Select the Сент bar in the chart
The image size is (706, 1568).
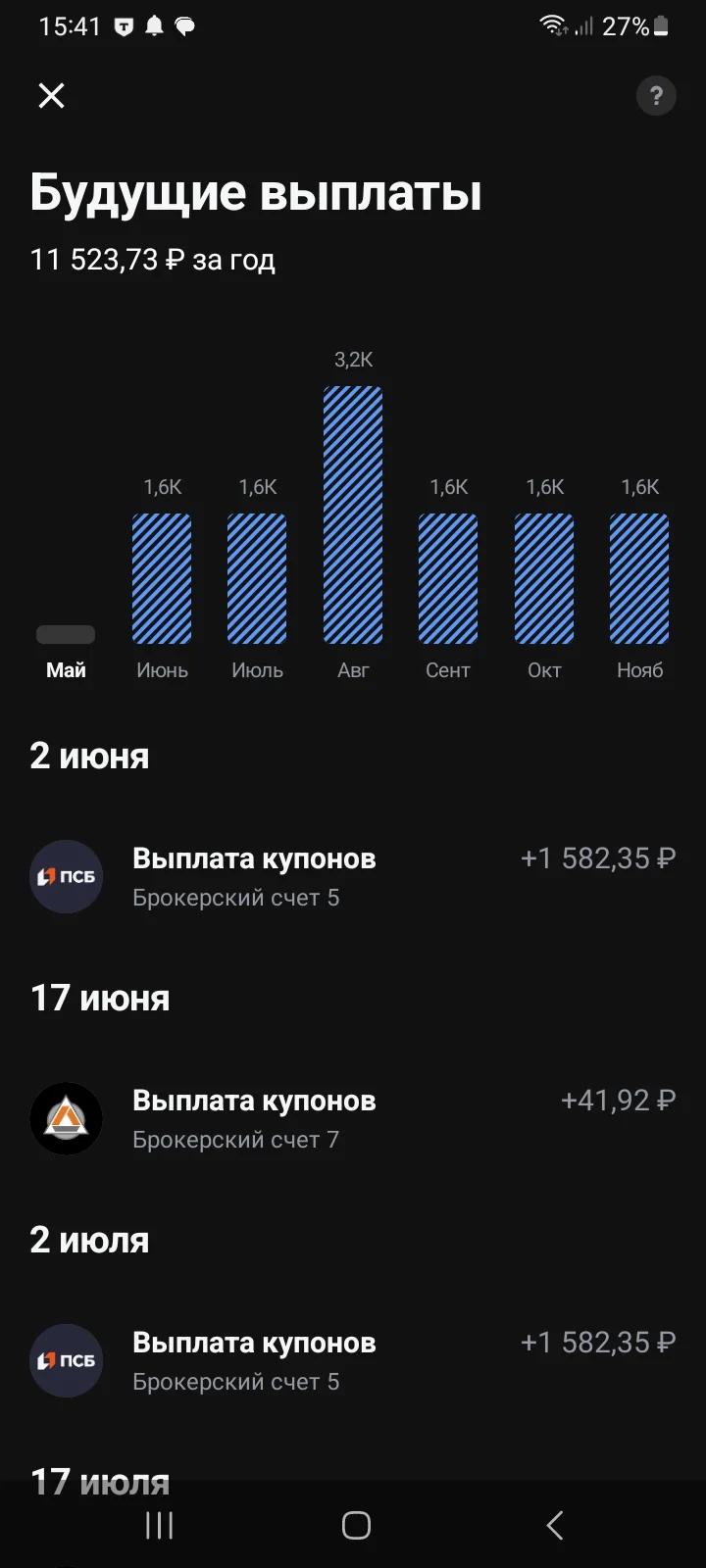click(x=448, y=578)
